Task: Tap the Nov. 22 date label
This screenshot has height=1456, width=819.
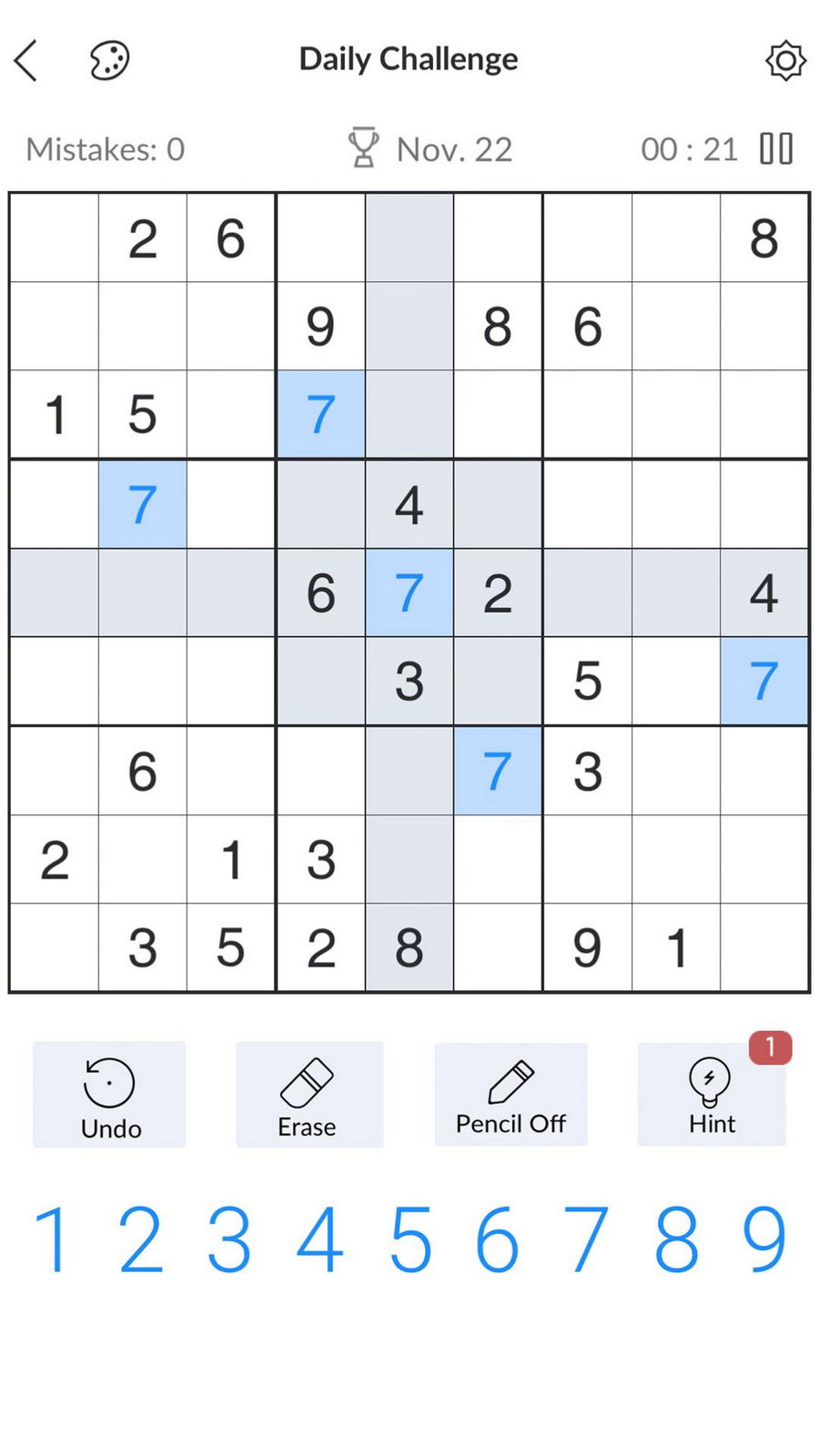Action: click(454, 147)
